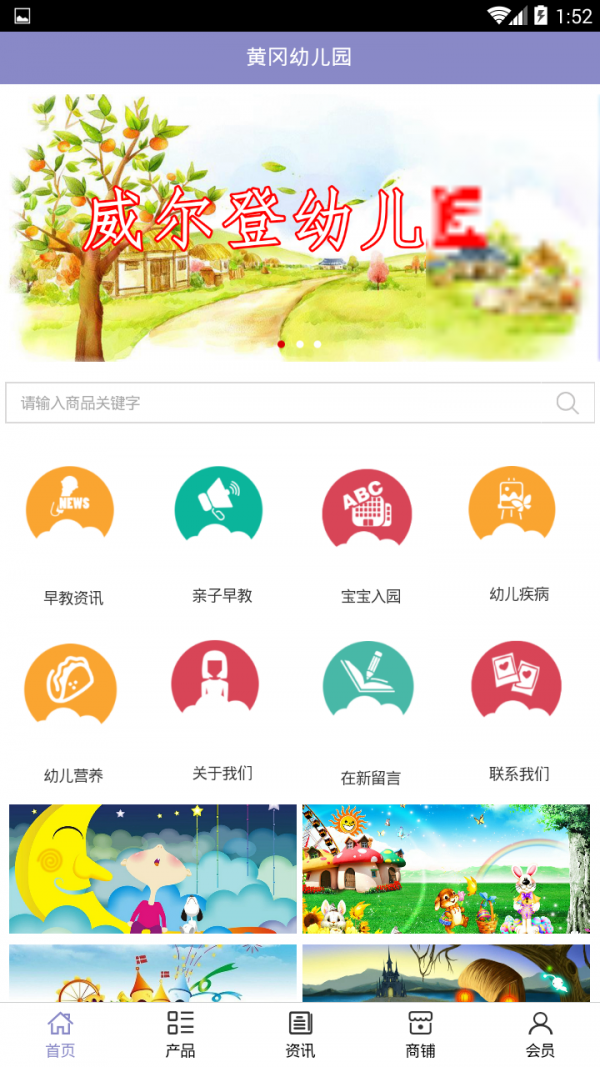Open the moon cartoon picture tile
The height and width of the screenshot is (1067, 600).
(x=153, y=868)
